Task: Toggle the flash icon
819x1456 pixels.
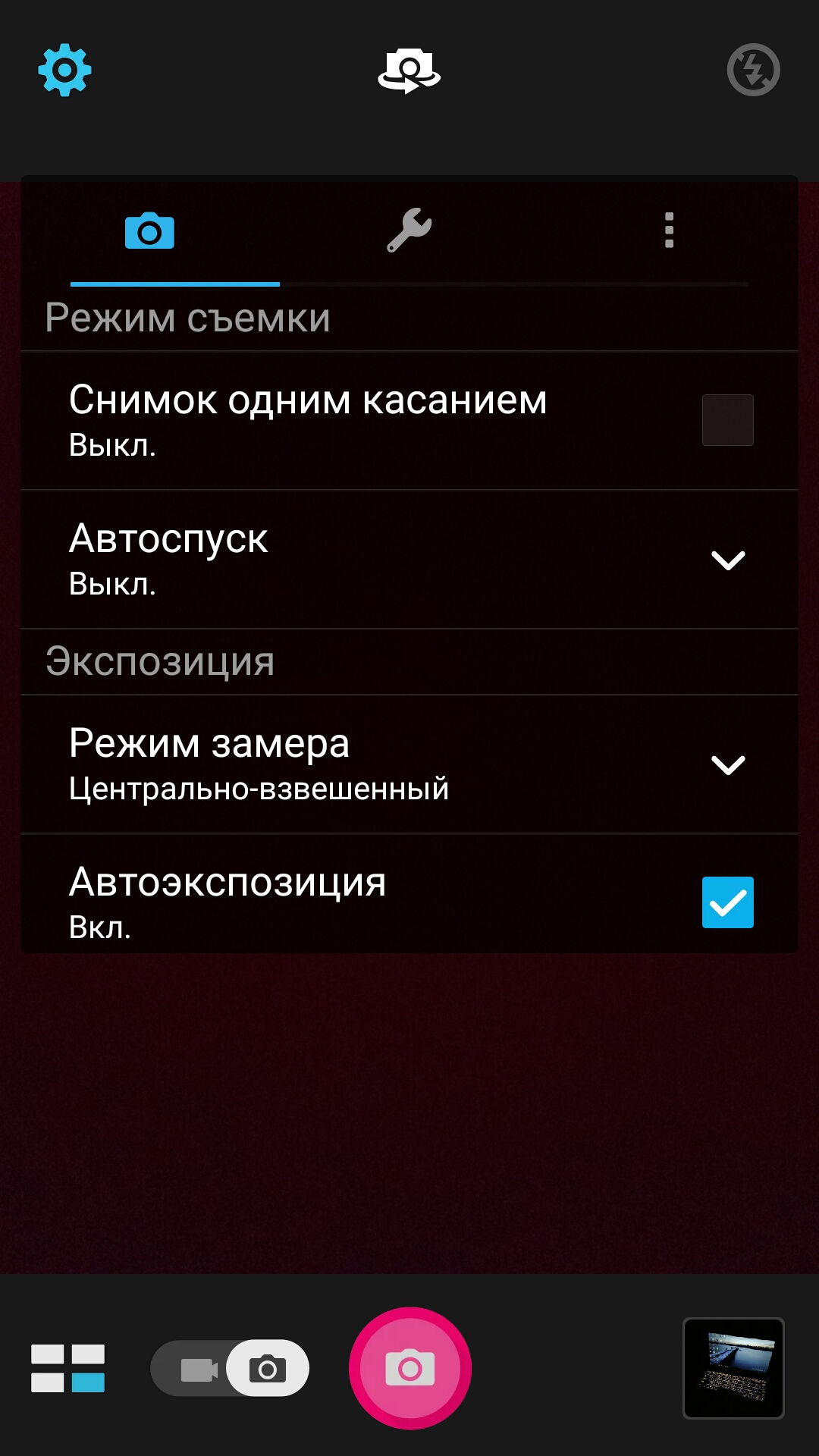Action: click(x=753, y=70)
